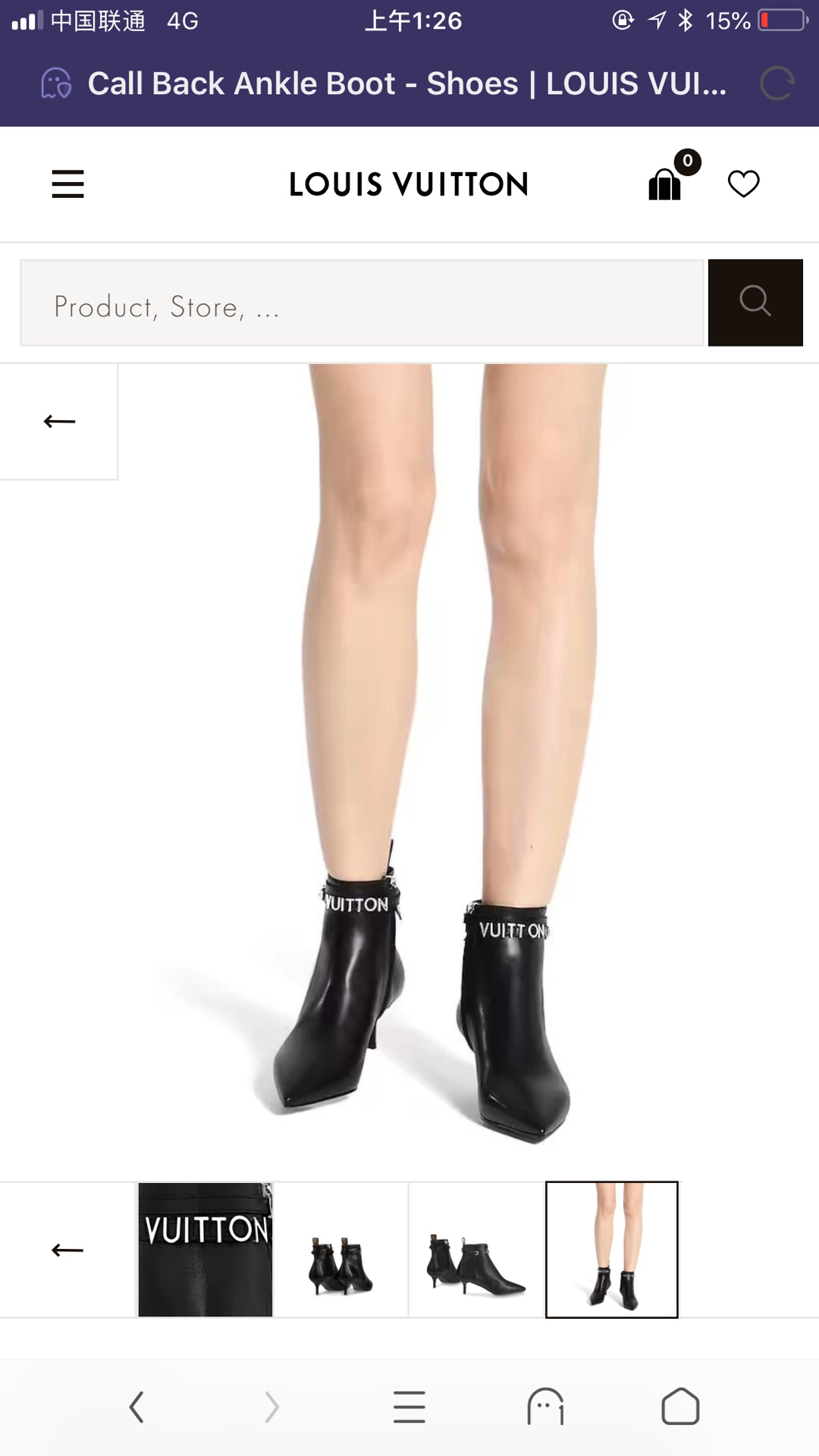
Task: Go to the browser home page
Action: coord(680,1407)
